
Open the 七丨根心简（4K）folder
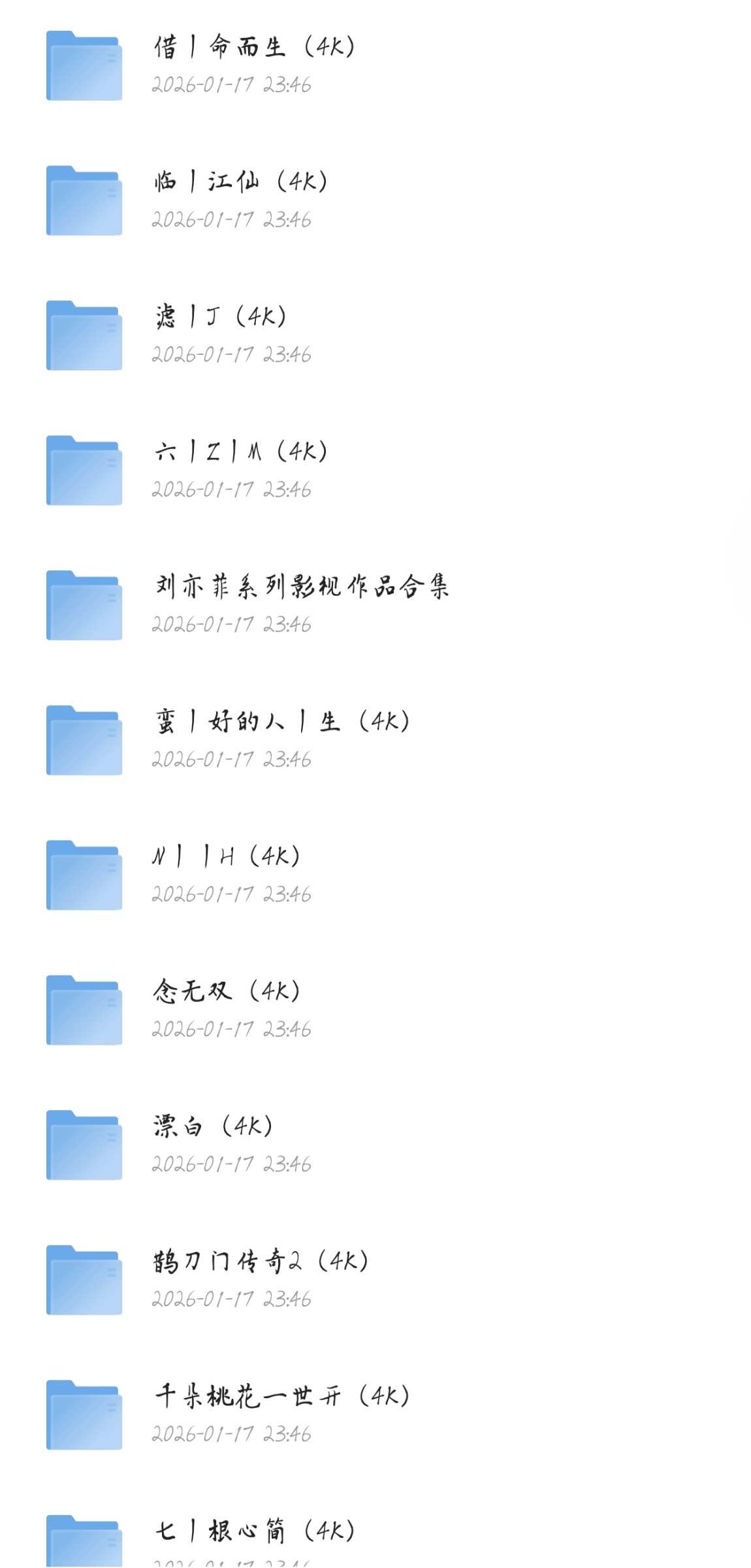(255, 1531)
